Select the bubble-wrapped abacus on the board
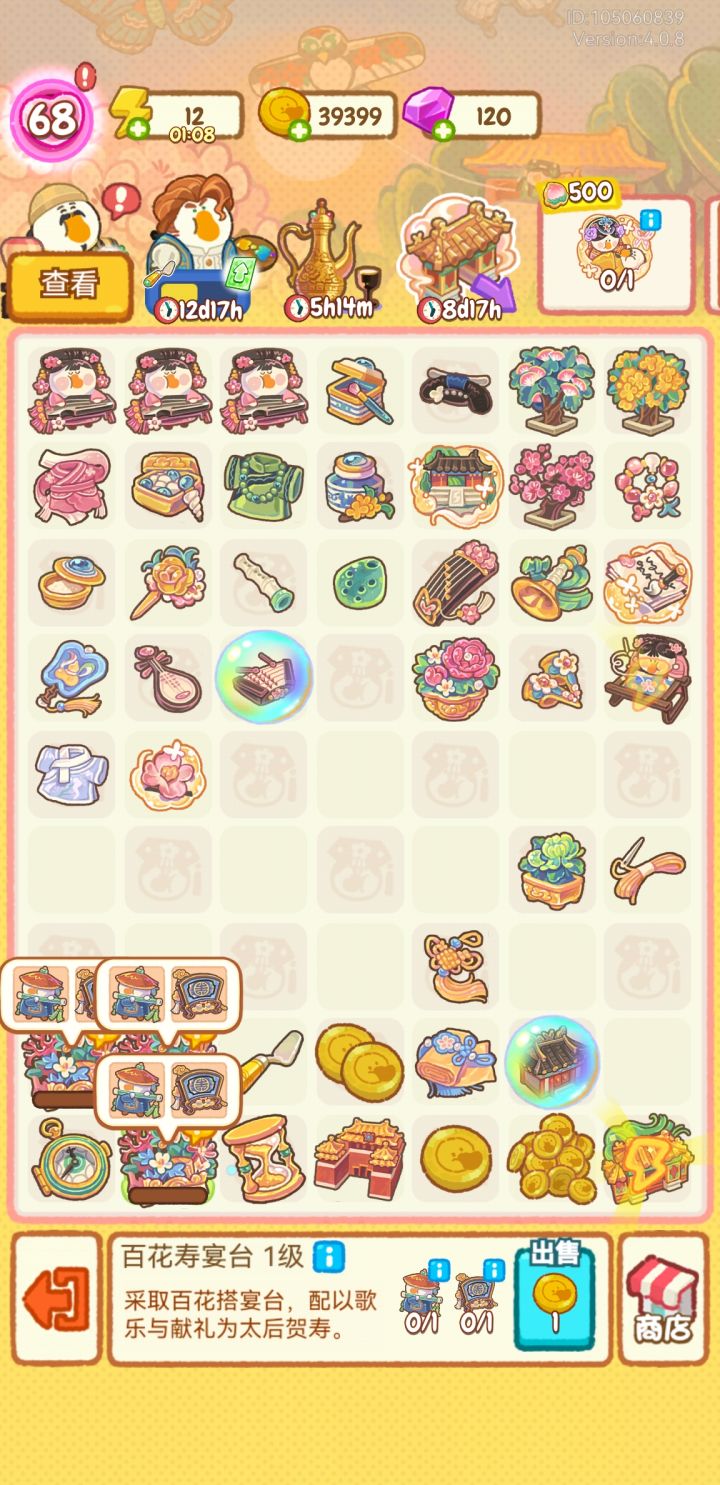 point(262,676)
